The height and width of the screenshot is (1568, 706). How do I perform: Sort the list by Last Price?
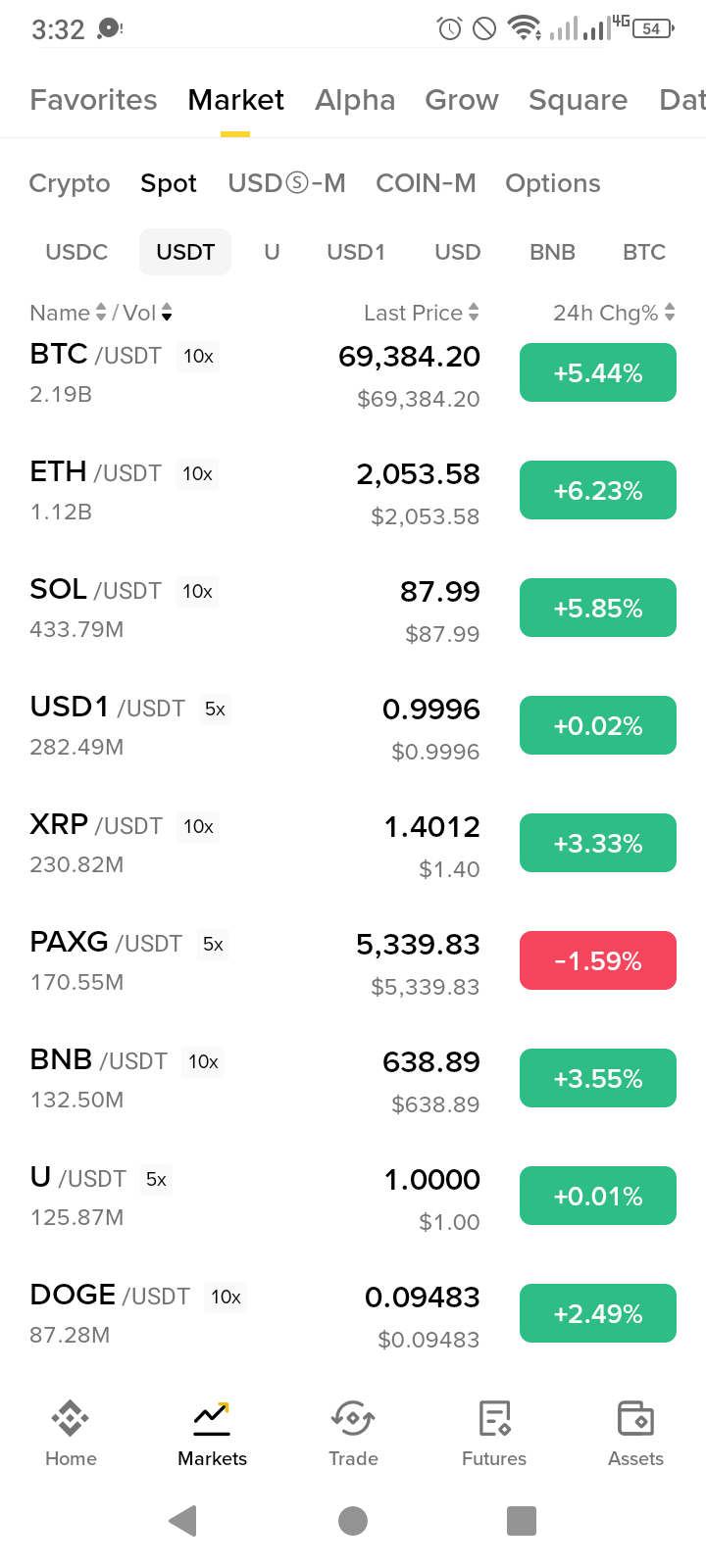click(x=421, y=313)
